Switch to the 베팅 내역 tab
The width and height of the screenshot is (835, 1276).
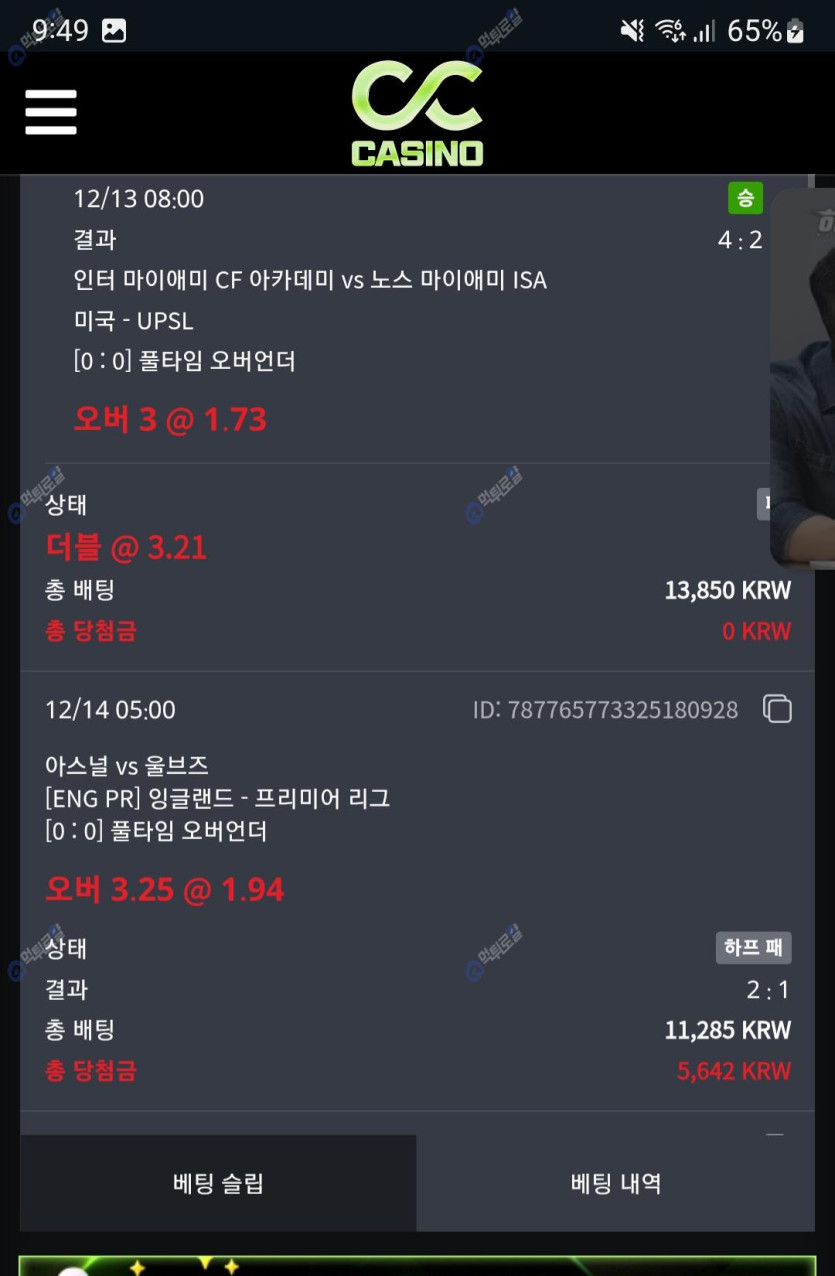(x=615, y=1183)
